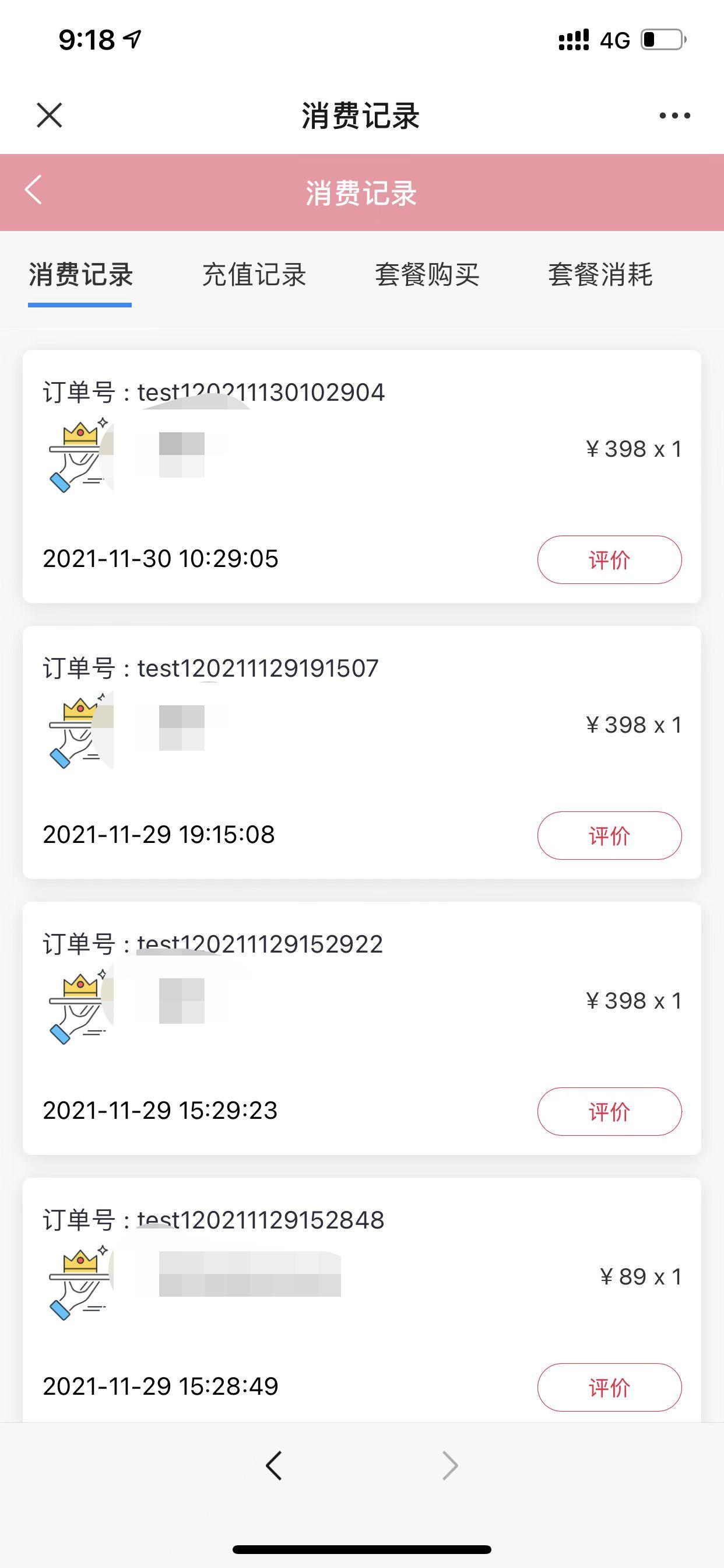Go back using the pink header arrow

click(x=34, y=190)
